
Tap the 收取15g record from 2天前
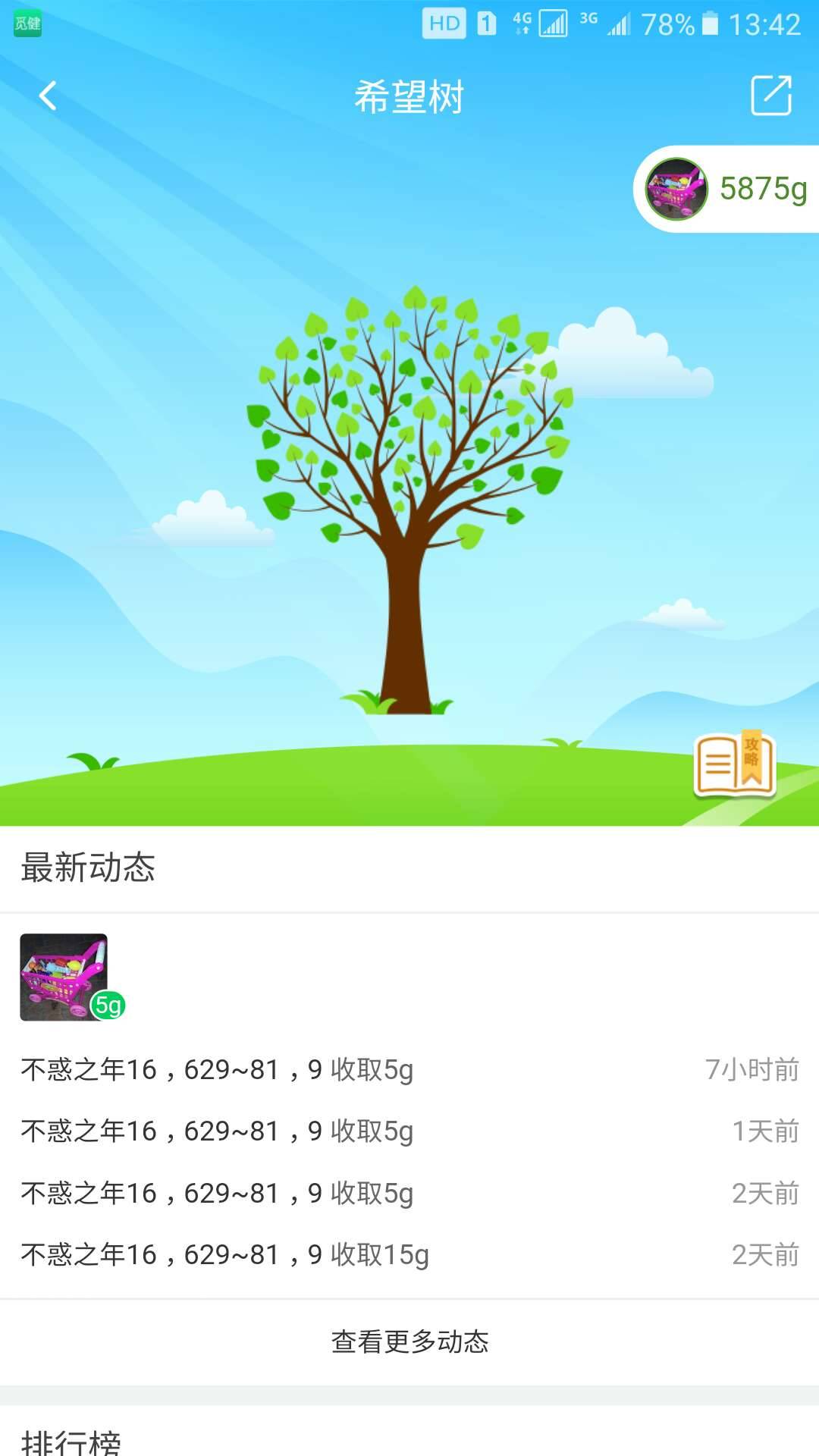coord(224,1255)
